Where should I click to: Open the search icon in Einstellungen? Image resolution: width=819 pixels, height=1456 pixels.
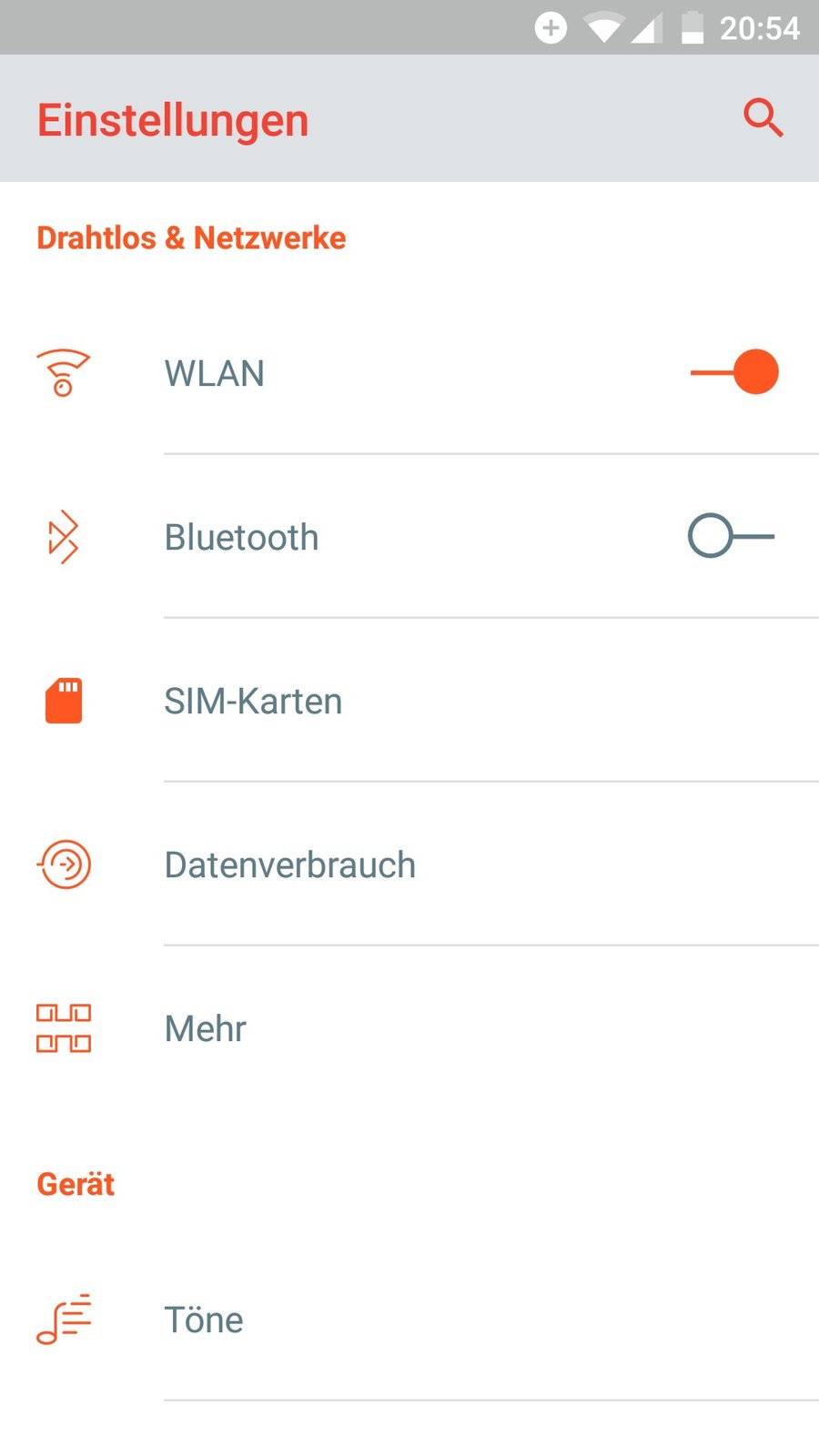(763, 118)
